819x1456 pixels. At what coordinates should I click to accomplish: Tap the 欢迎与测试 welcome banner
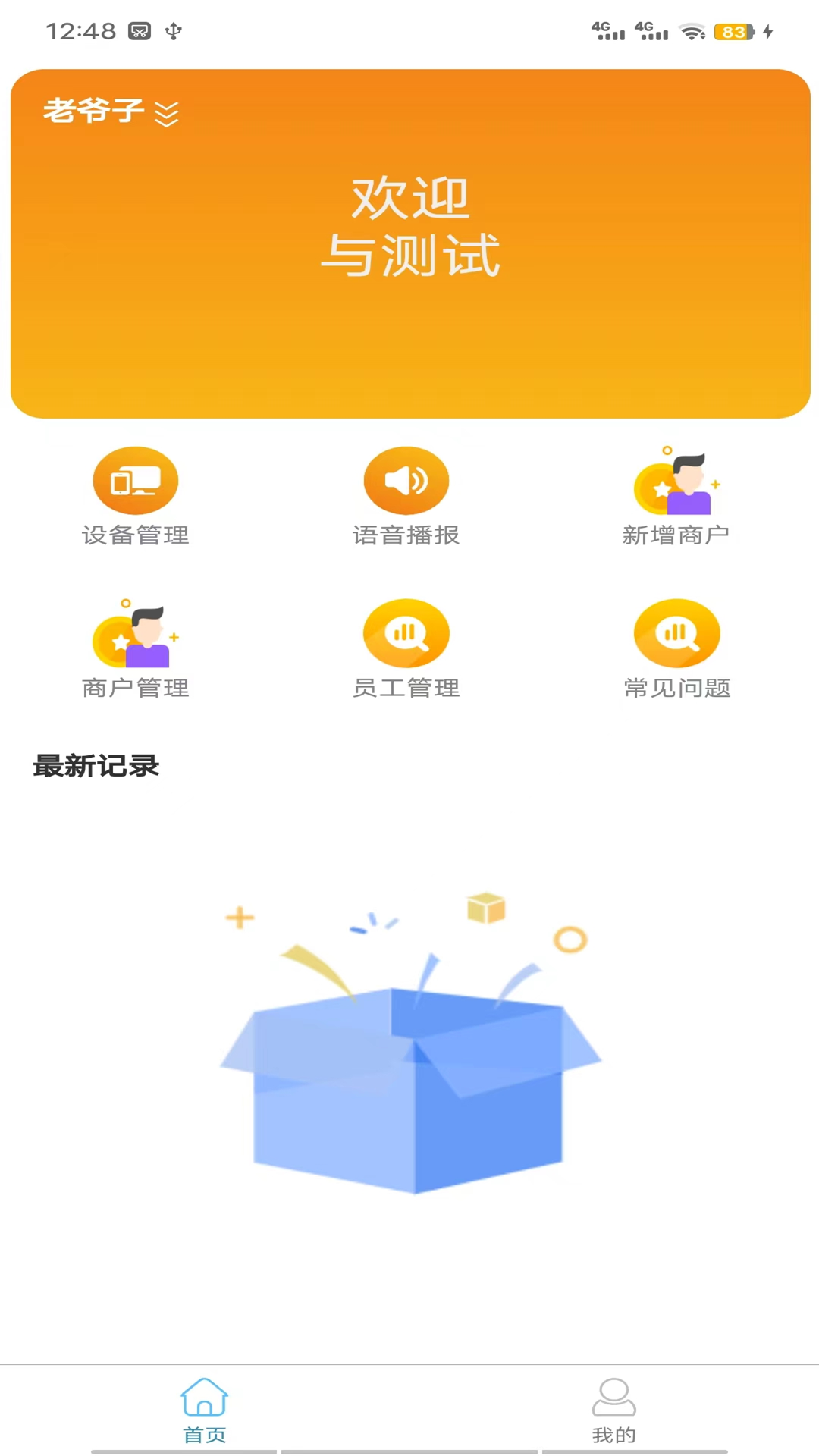coord(409,227)
